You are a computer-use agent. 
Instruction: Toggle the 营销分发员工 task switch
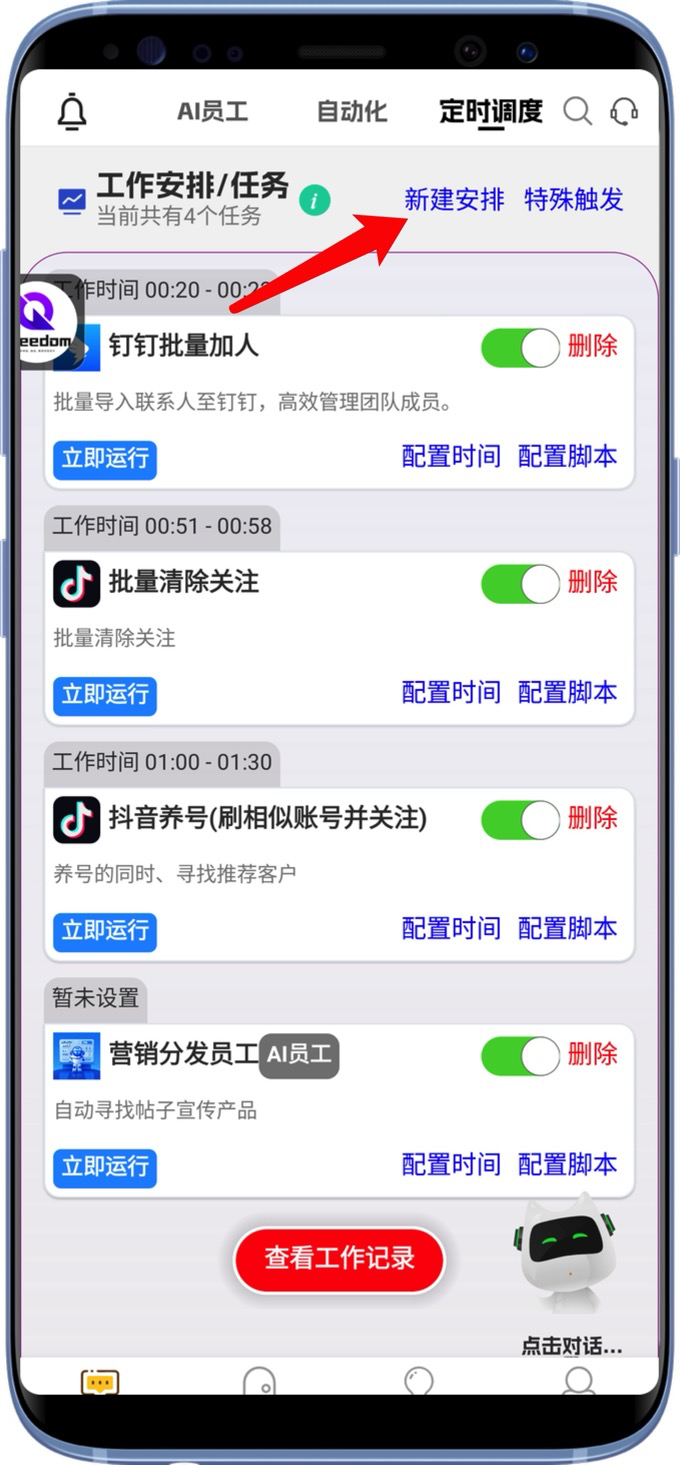(520, 1056)
